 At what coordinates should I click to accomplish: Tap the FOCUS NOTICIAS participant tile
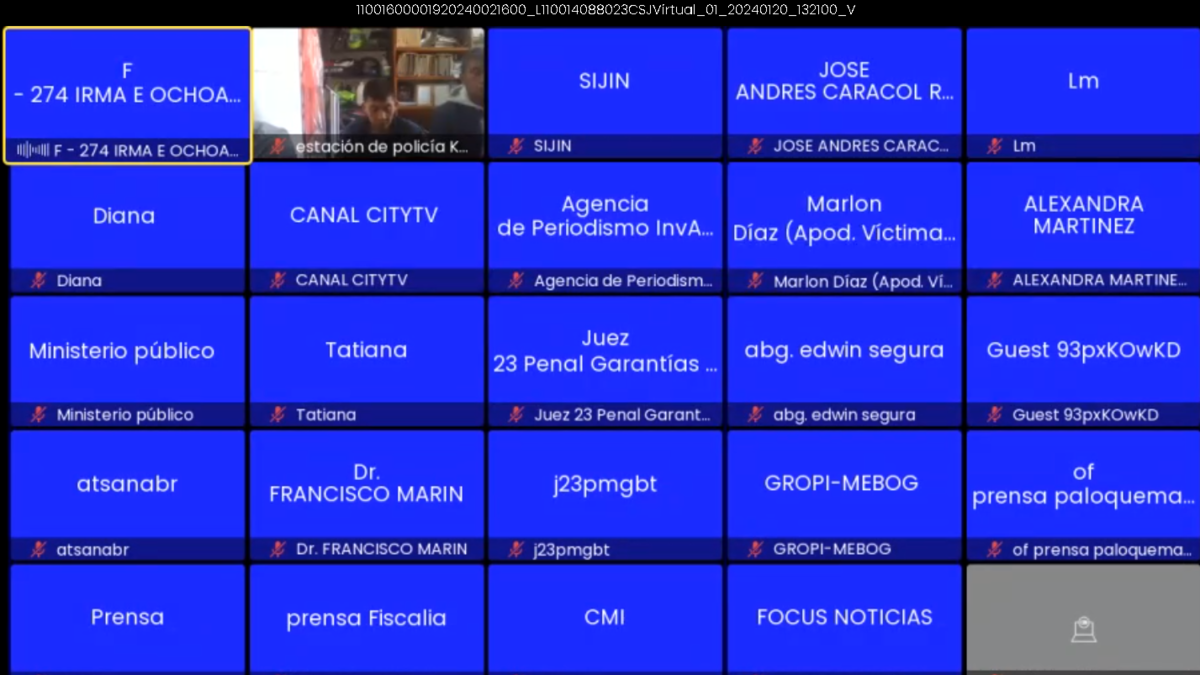click(x=845, y=618)
